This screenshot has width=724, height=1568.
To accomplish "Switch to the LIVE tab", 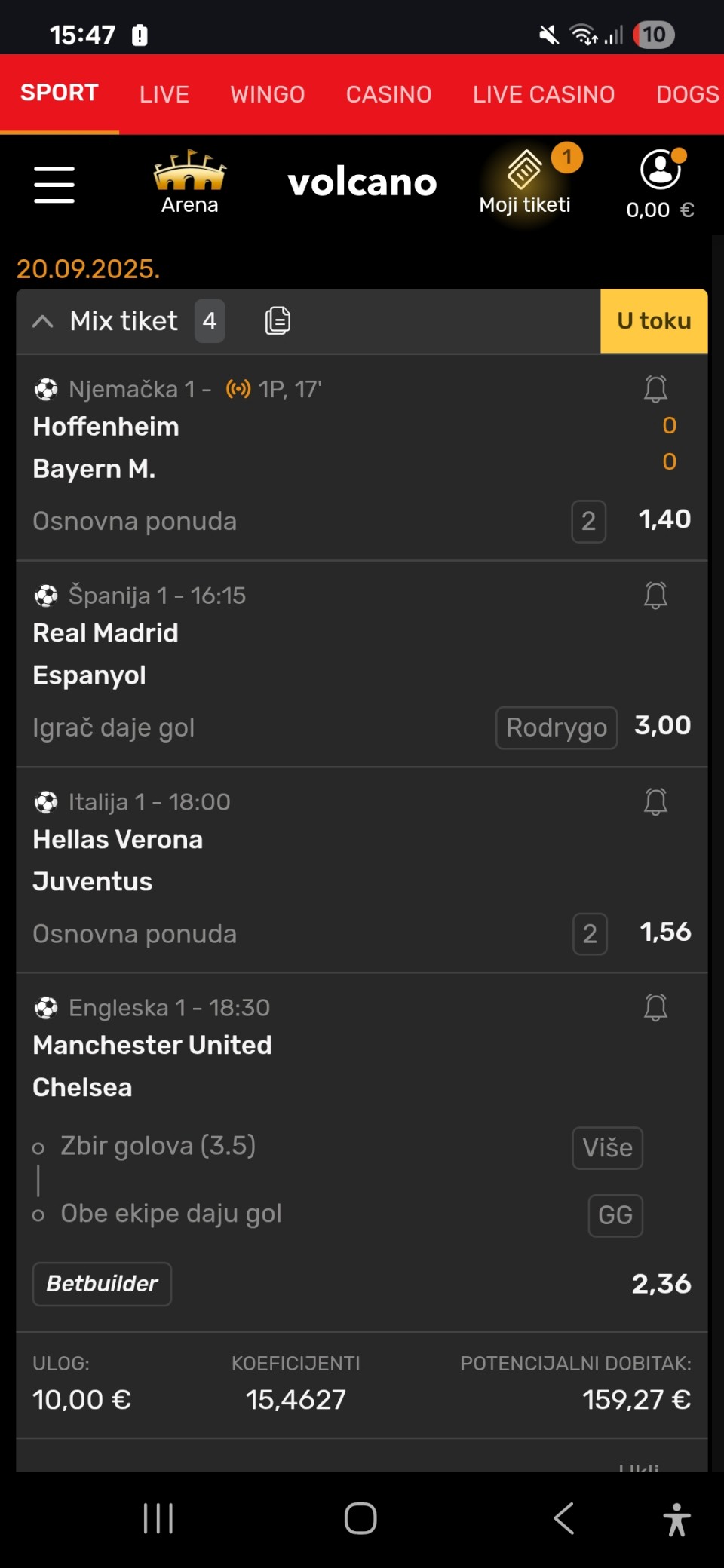I will click(x=164, y=94).
